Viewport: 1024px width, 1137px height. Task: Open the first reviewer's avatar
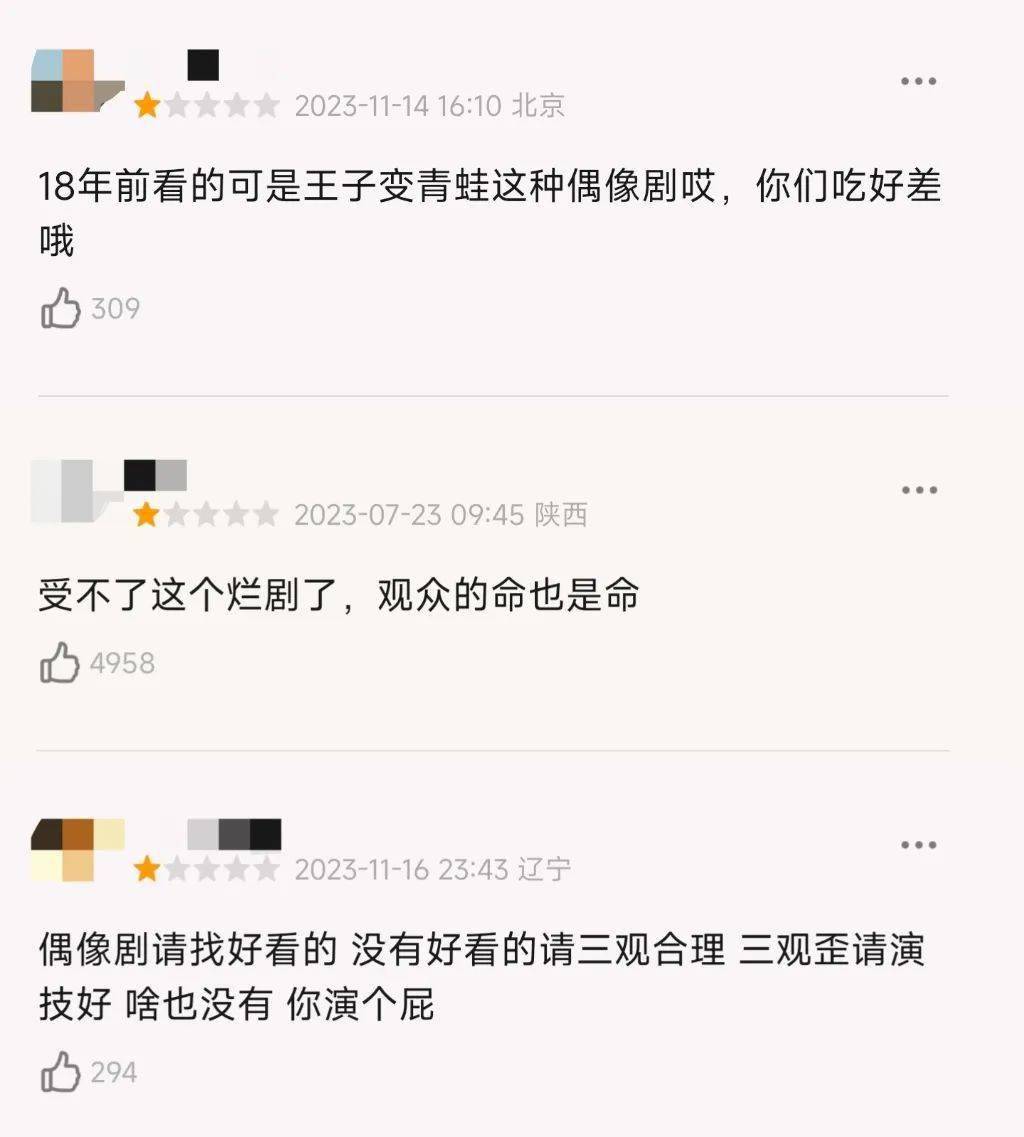click(75, 80)
